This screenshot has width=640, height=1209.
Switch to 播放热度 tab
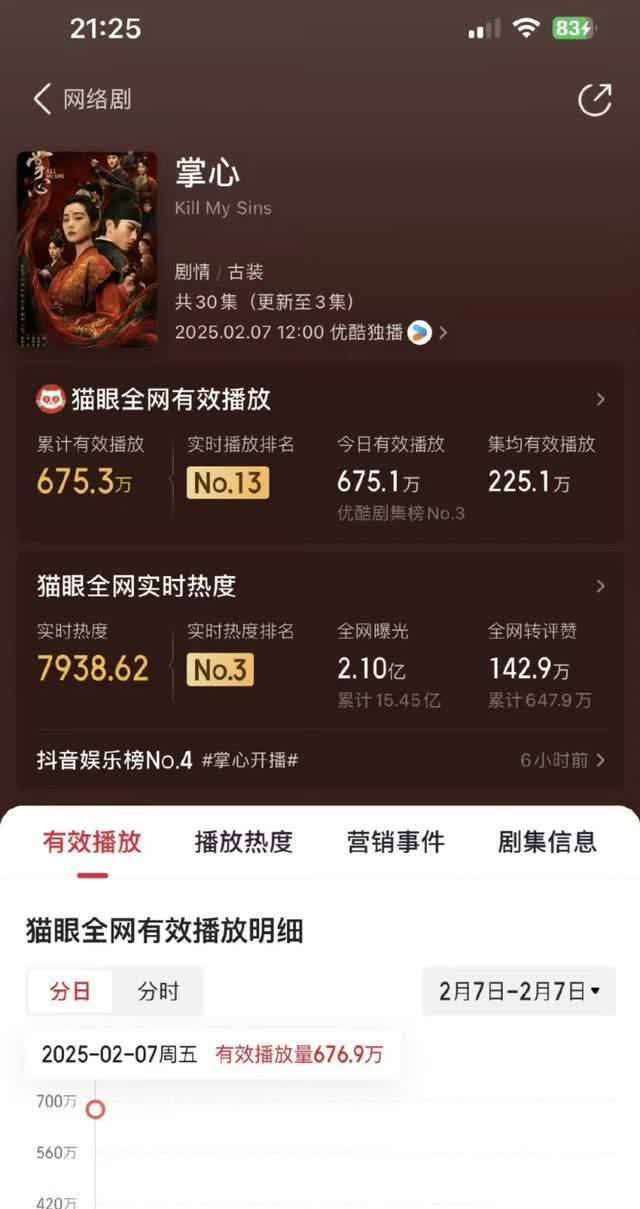click(243, 842)
